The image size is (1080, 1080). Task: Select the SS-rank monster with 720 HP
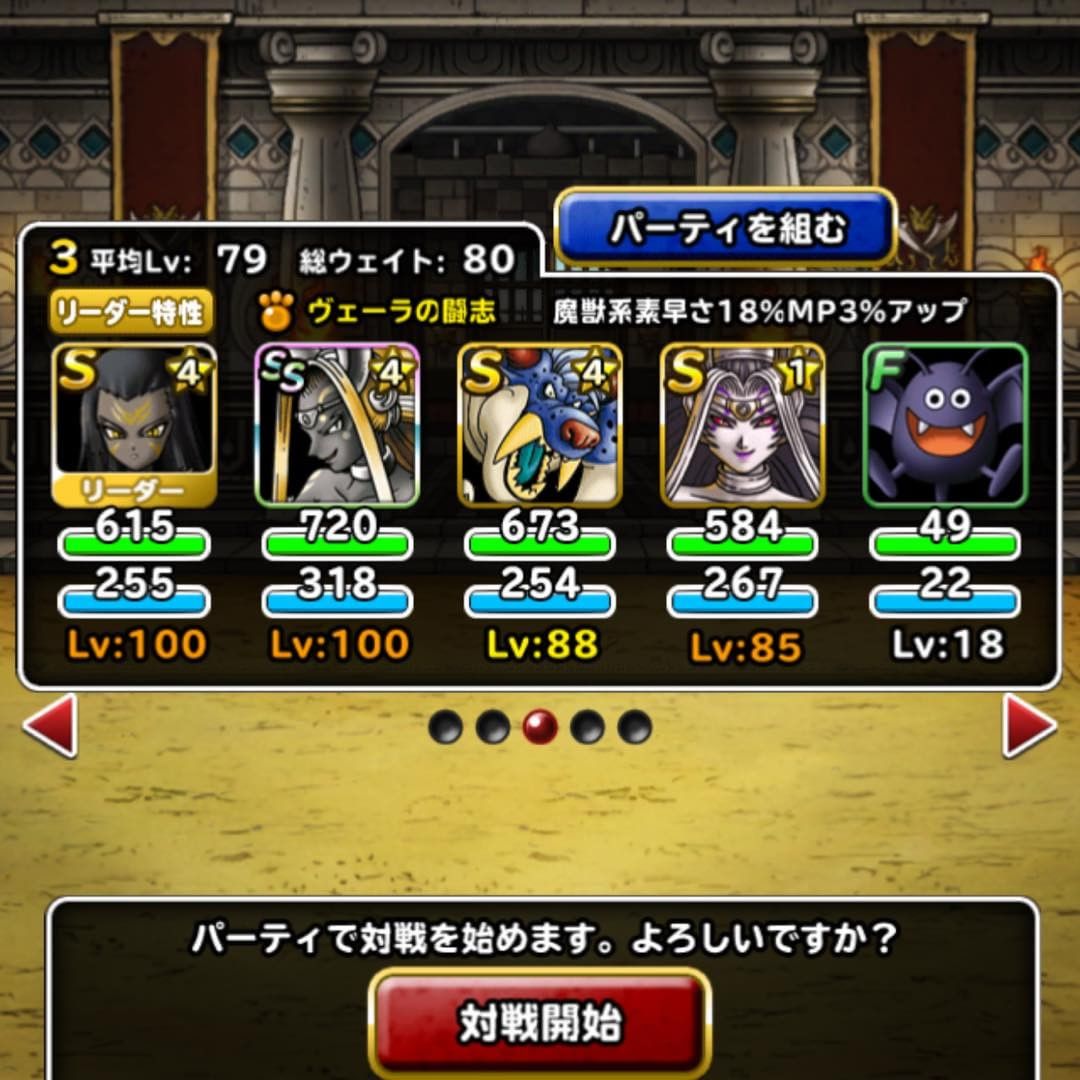pyautogui.click(x=337, y=424)
